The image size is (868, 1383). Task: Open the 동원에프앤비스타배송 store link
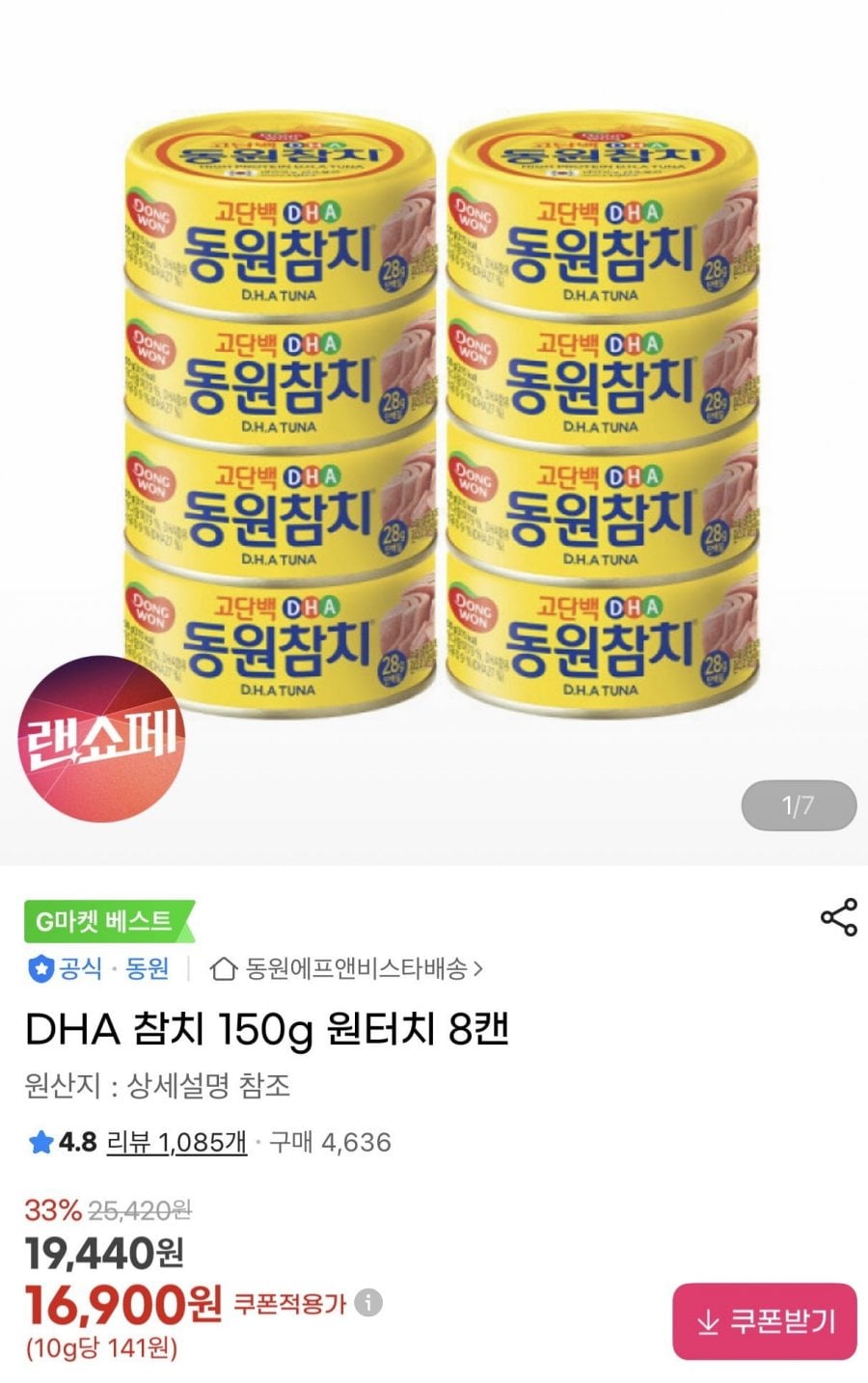tap(347, 968)
